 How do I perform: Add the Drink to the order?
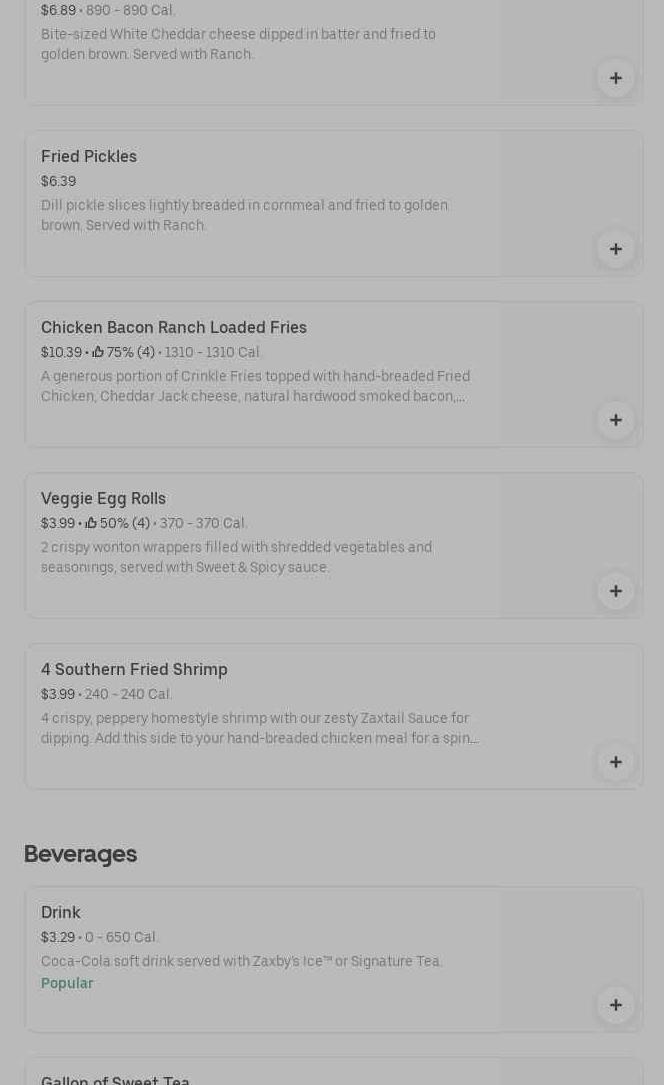point(615,1005)
